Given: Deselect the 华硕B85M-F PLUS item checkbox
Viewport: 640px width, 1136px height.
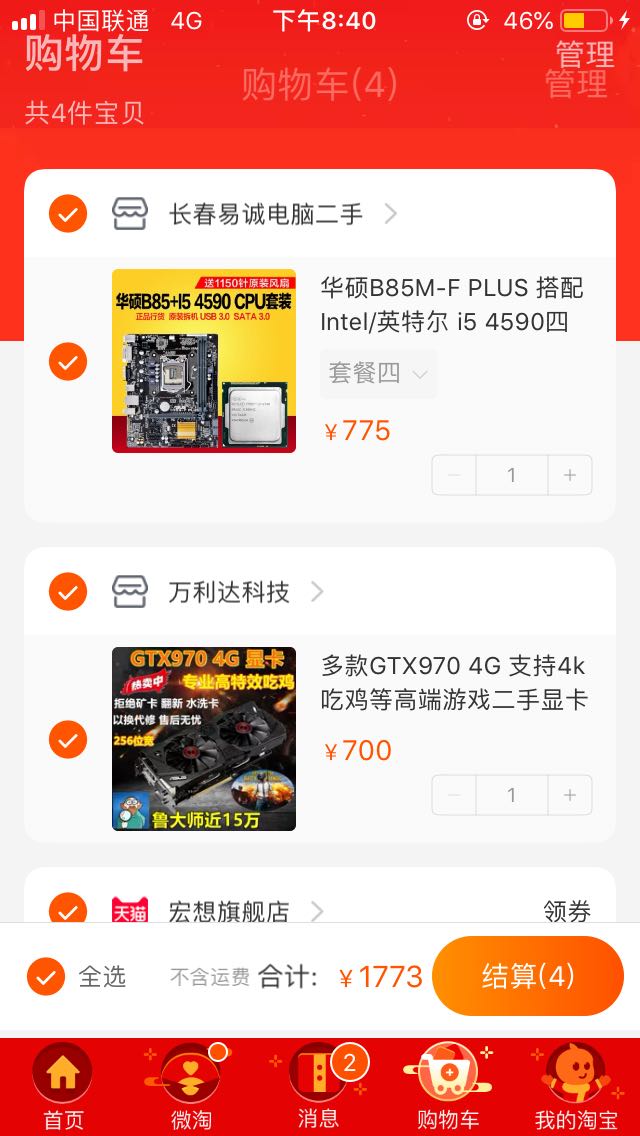Looking at the screenshot, I should (x=68, y=361).
